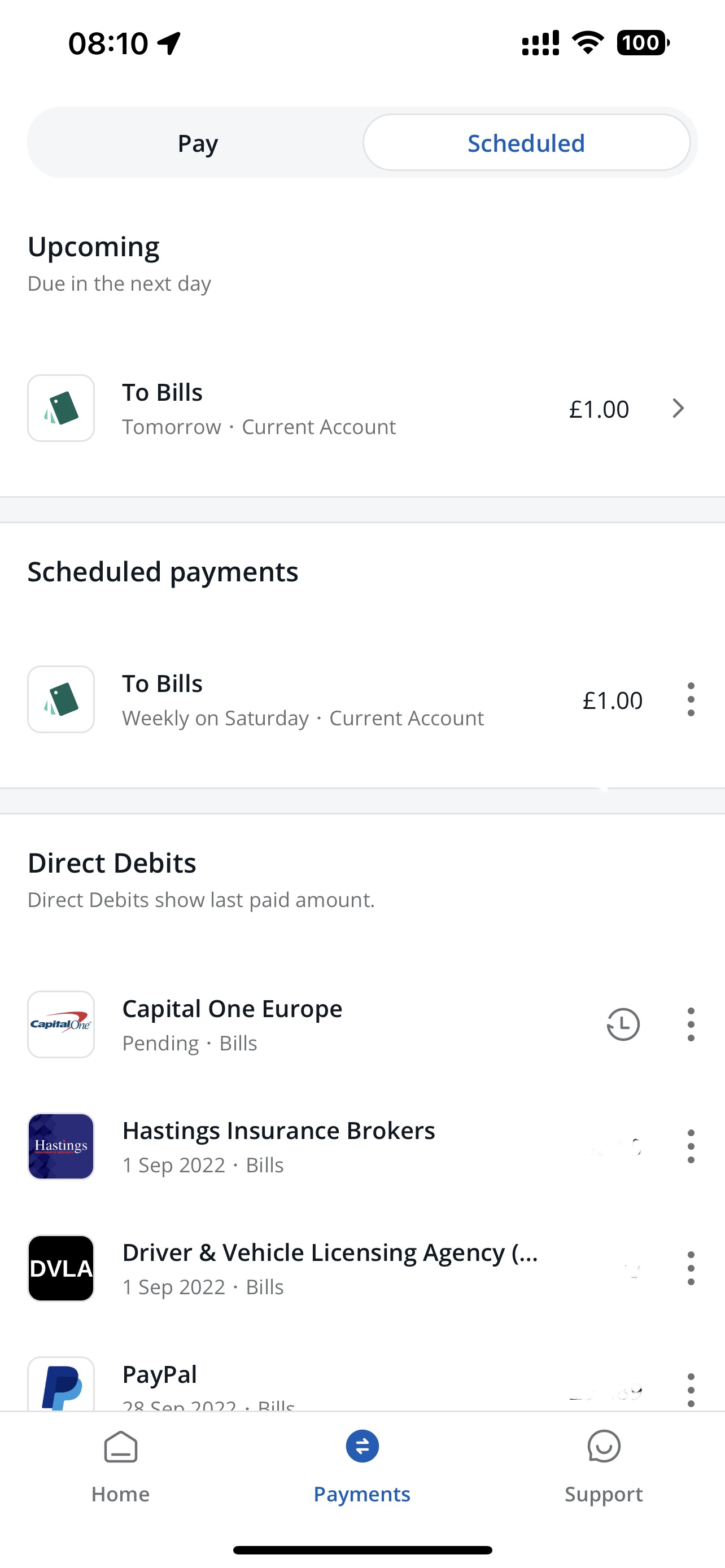Open options menu for PayPal direct debit

pos(691,1390)
